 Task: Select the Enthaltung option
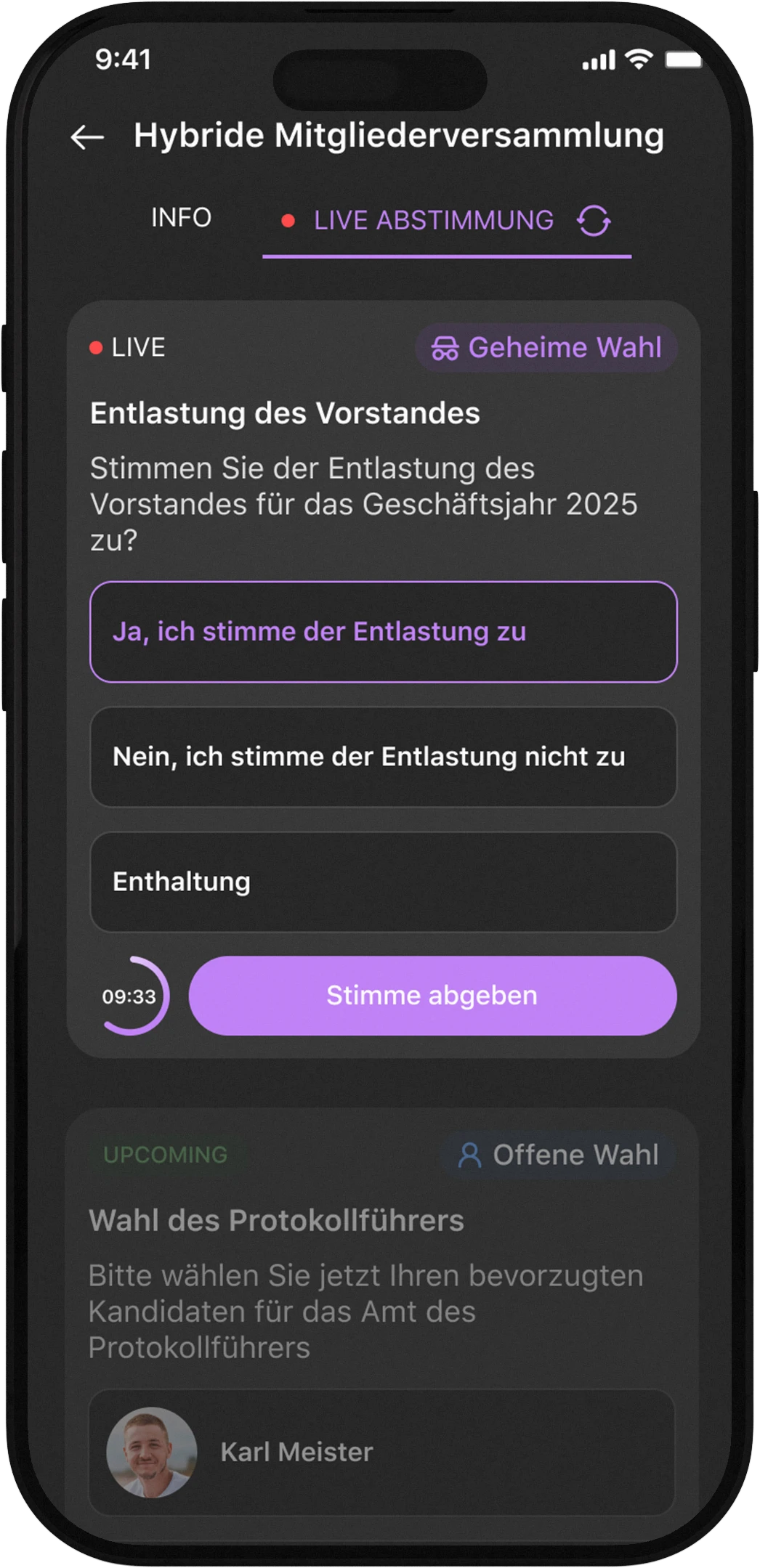tap(383, 882)
